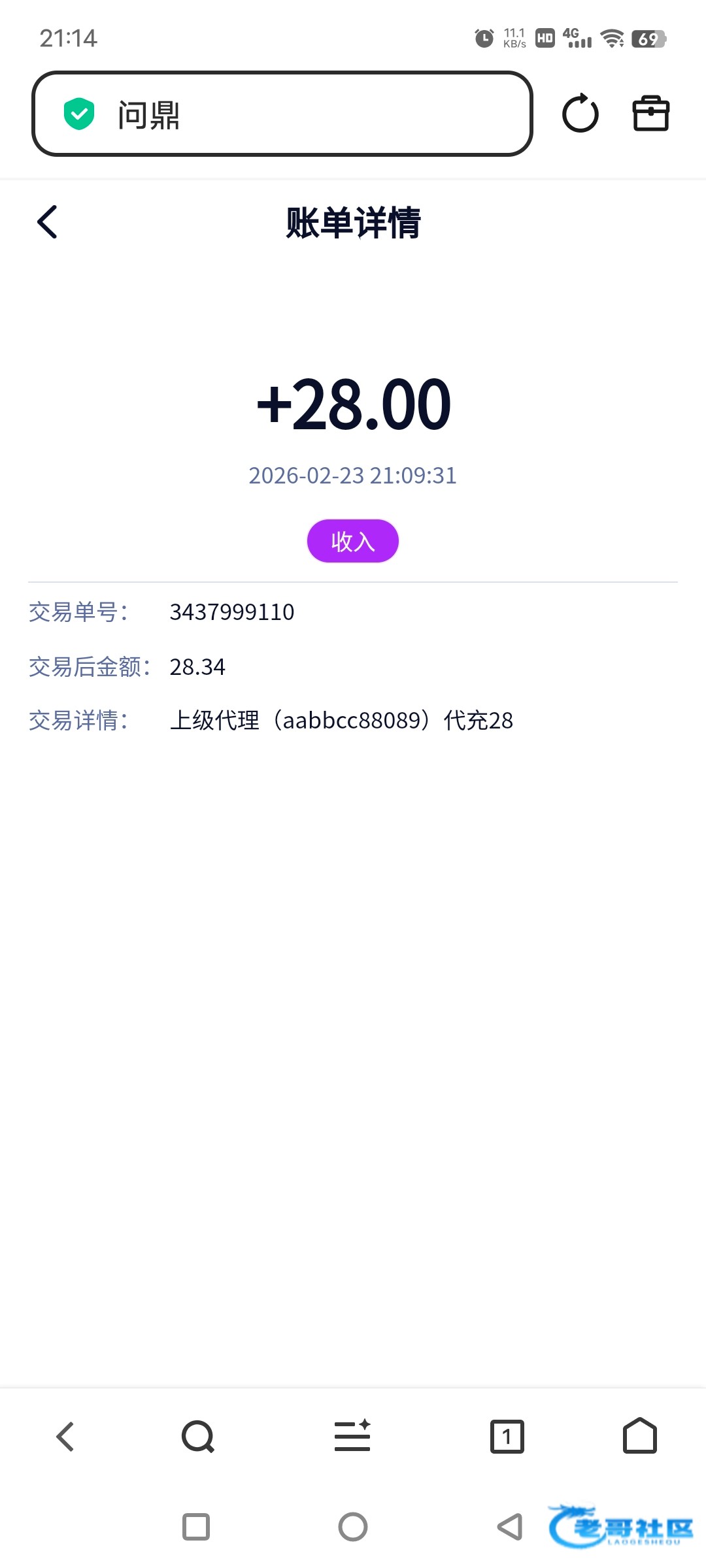Tap the 问鼎 address bar
The height and width of the screenshot is (1568, 706).
pos(282,114)
